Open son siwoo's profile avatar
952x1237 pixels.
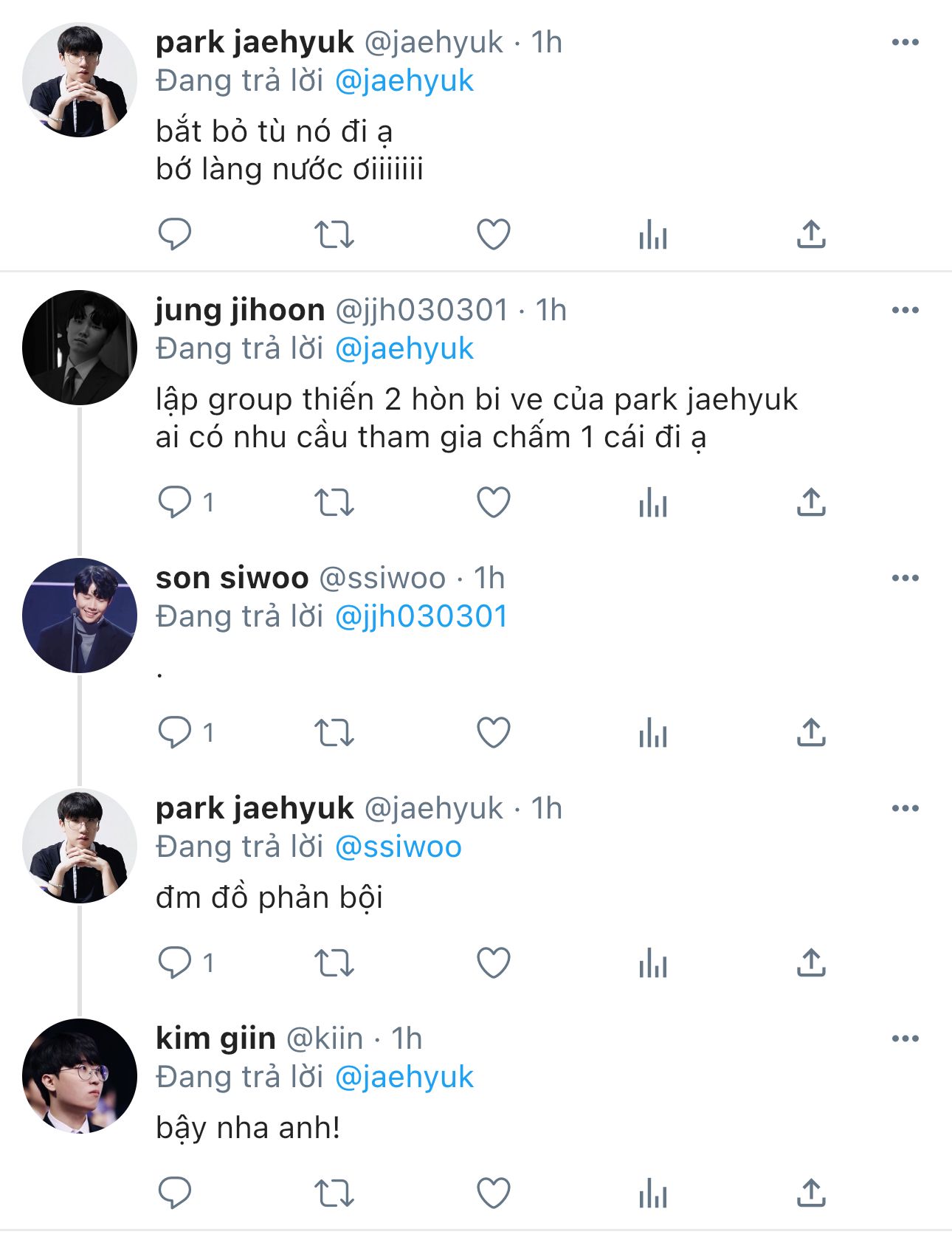80,616
